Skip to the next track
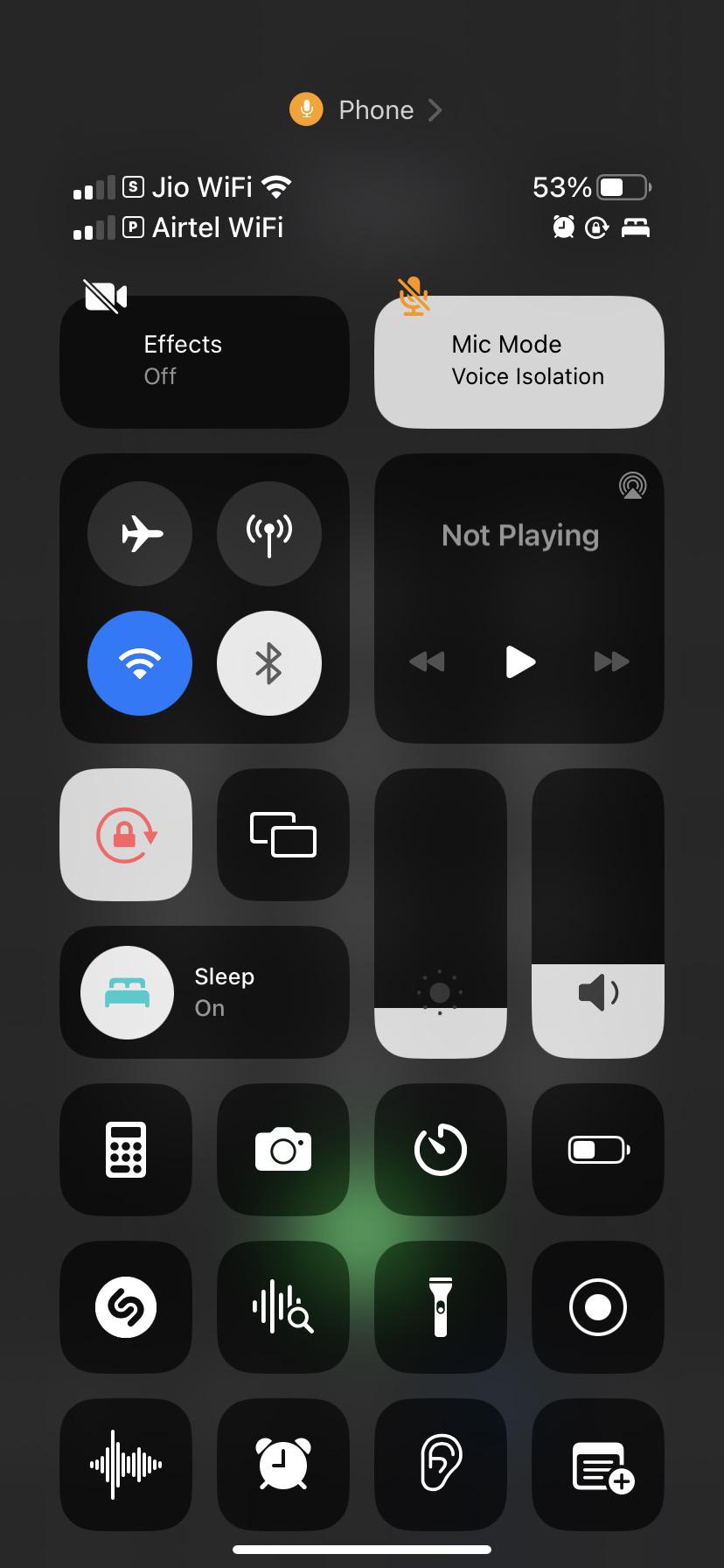 (611, 661)
